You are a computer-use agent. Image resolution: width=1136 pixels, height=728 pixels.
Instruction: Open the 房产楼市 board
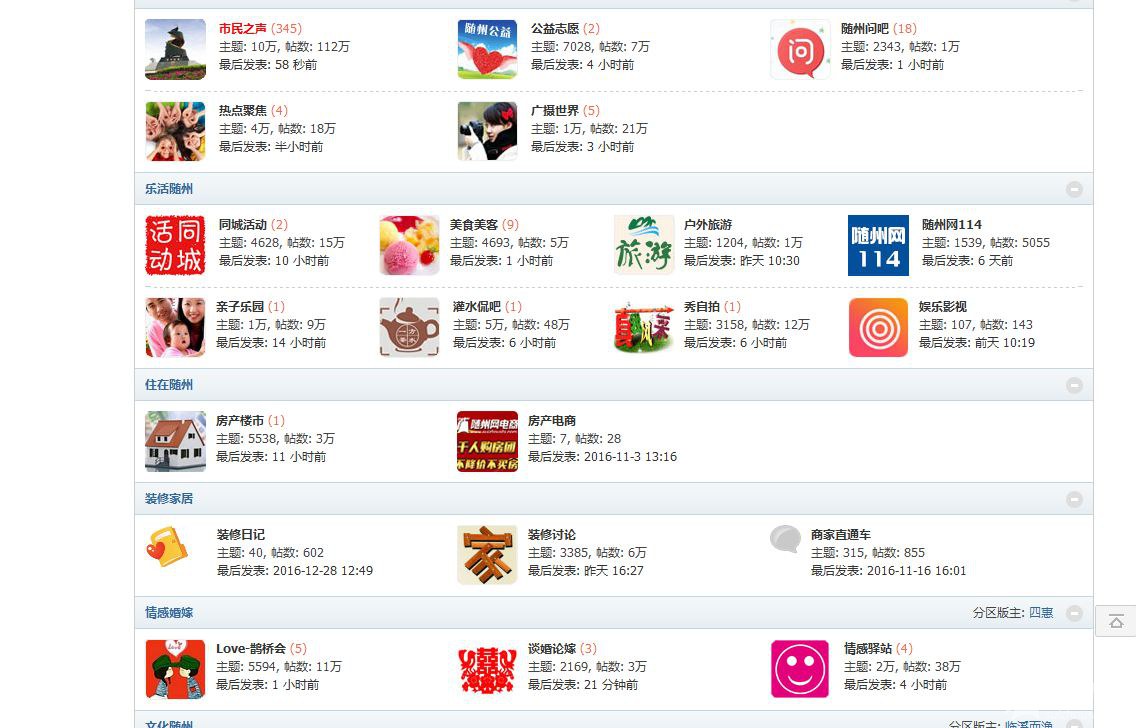(x=240, y=421)
